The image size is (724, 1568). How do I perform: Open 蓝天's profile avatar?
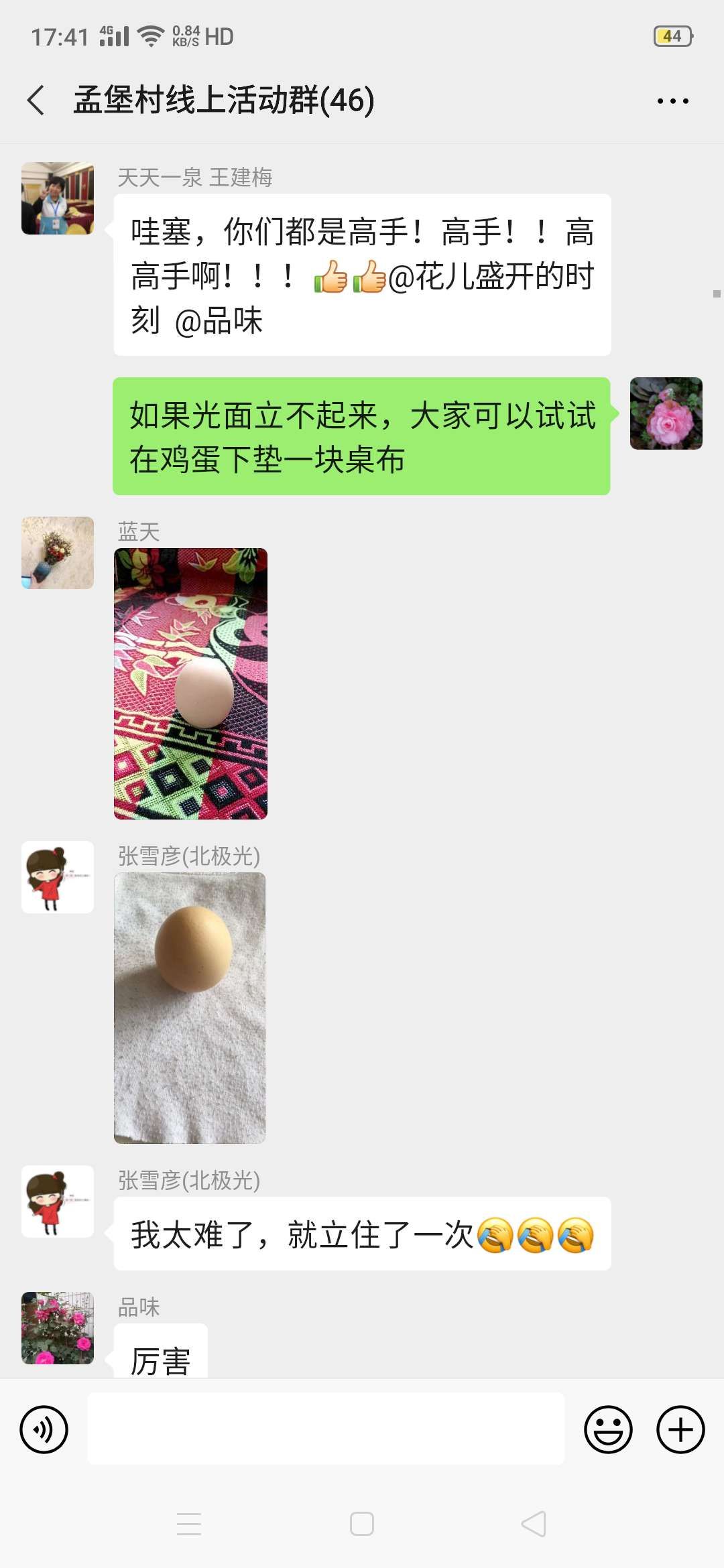pos(58,553)
